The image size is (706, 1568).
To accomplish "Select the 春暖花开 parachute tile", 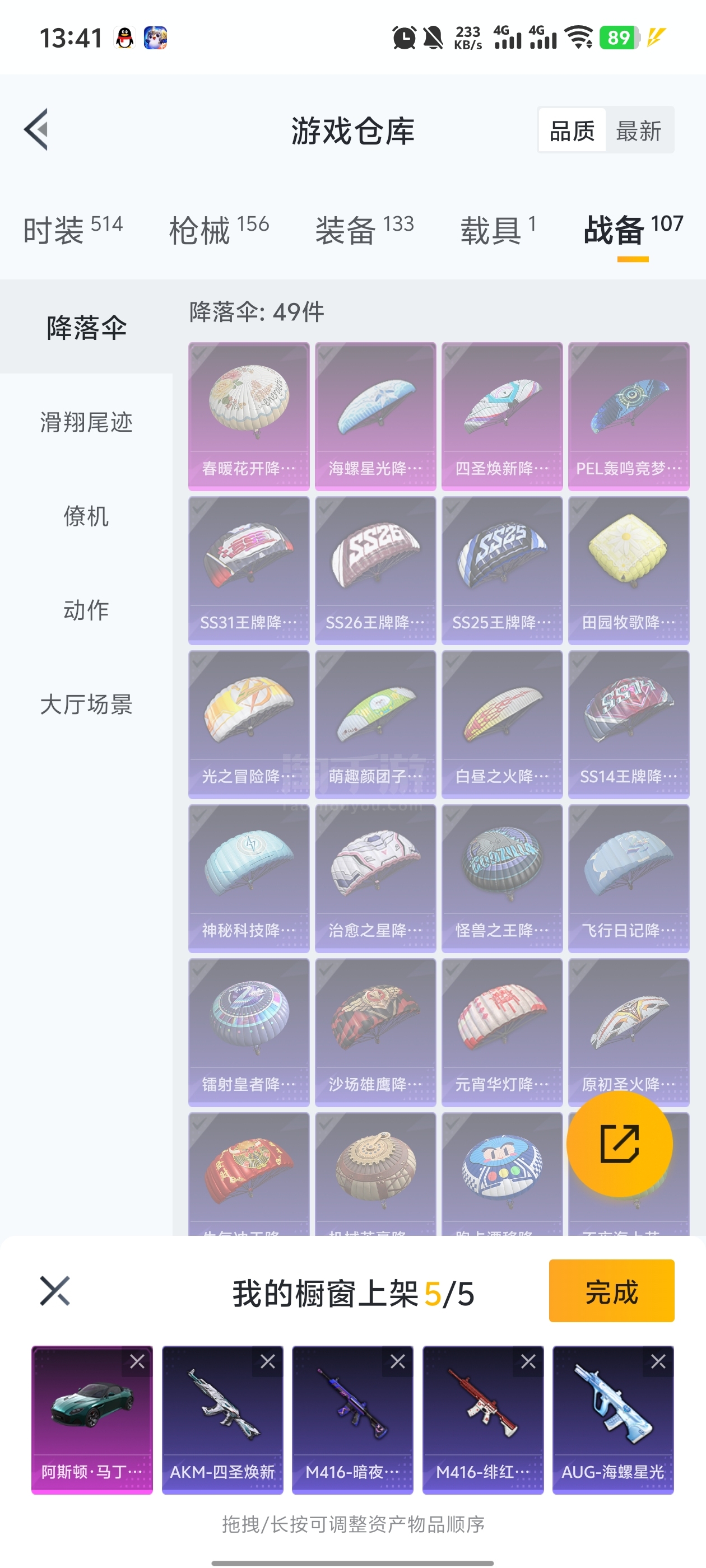I will (x=249, y=416).
